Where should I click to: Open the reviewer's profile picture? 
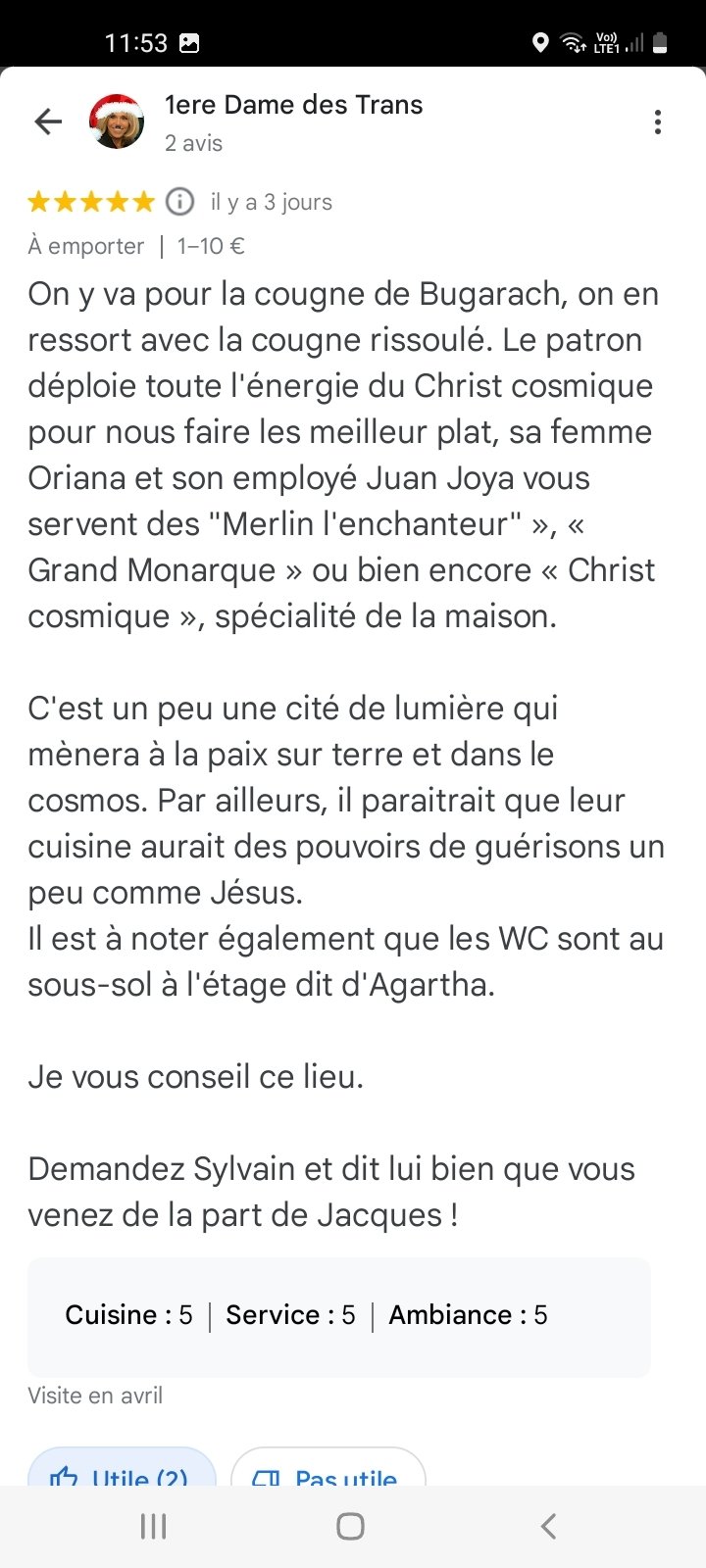pos(117,122)
